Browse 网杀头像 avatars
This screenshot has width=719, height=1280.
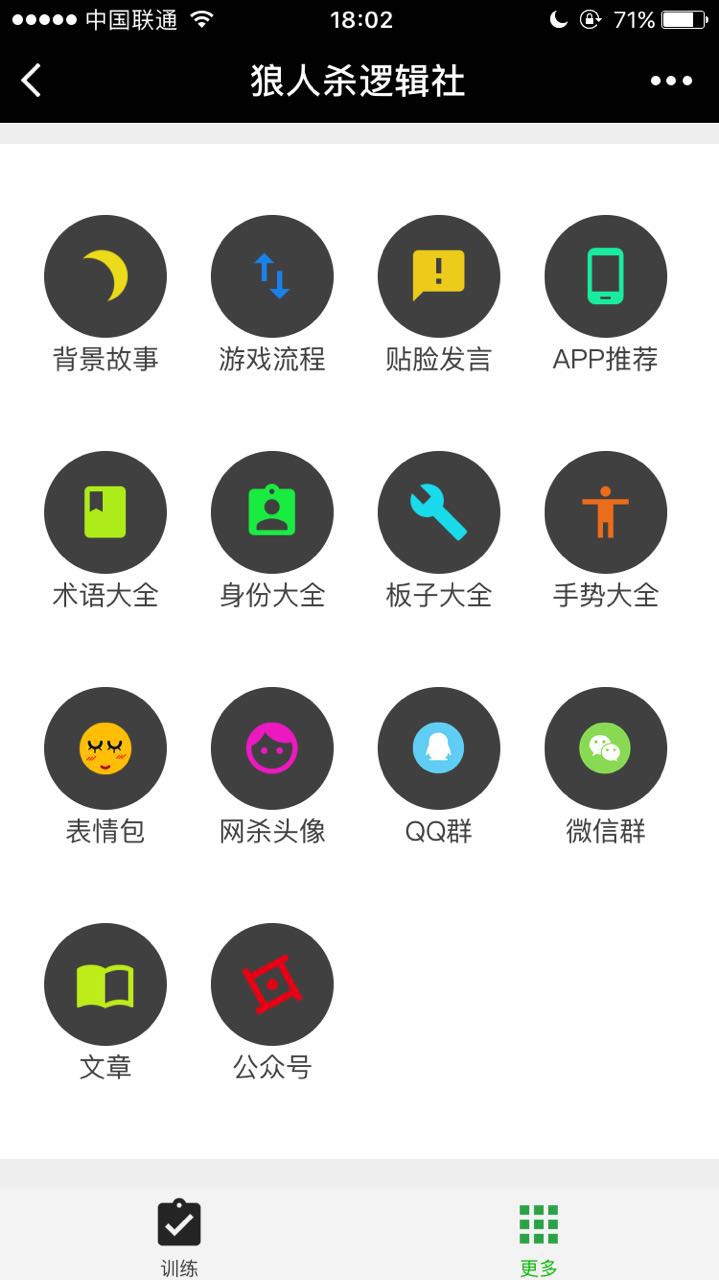click(272, 748)
